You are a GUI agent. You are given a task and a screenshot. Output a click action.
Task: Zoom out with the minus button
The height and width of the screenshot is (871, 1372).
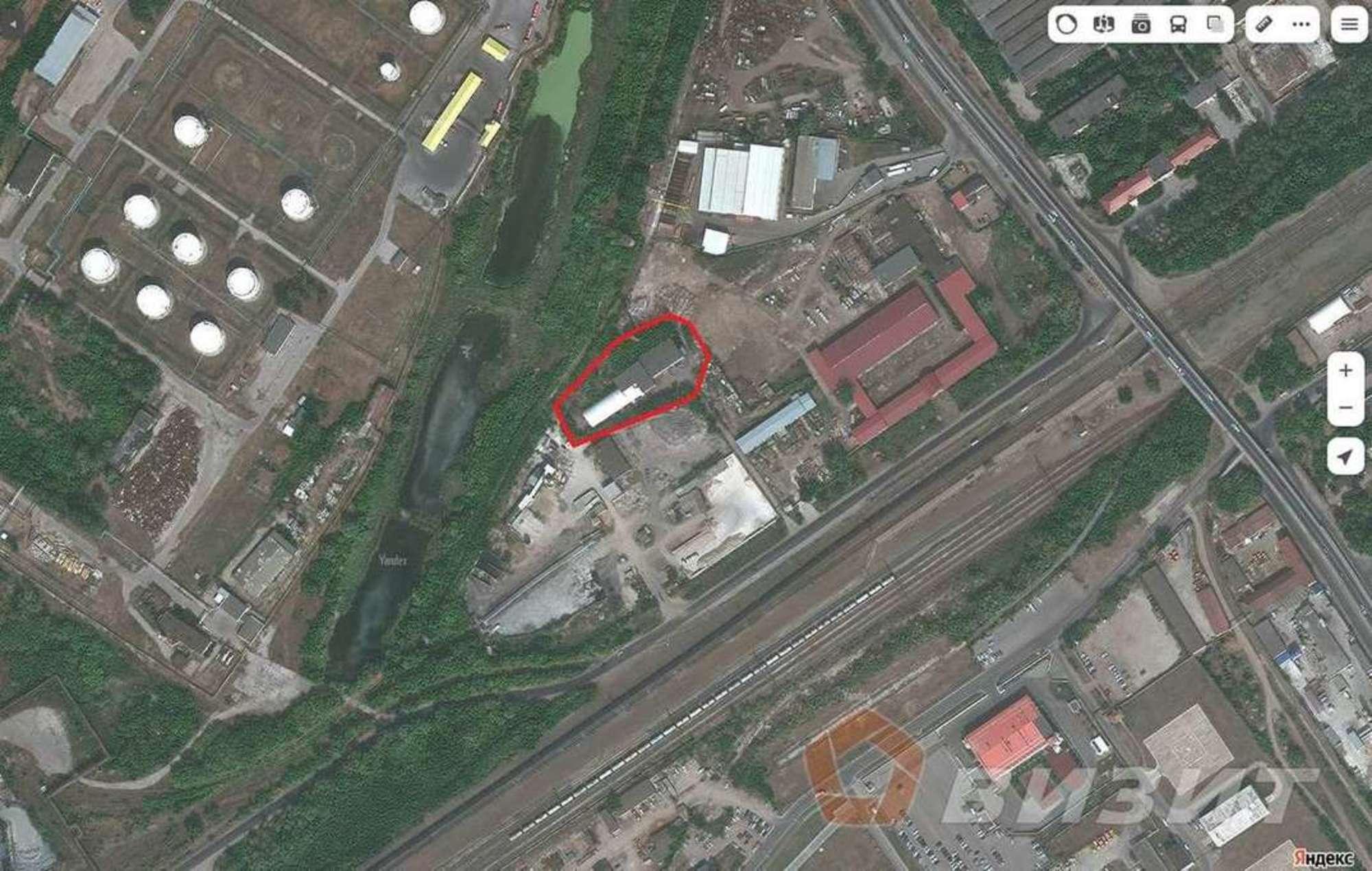tap(1345, 407)
